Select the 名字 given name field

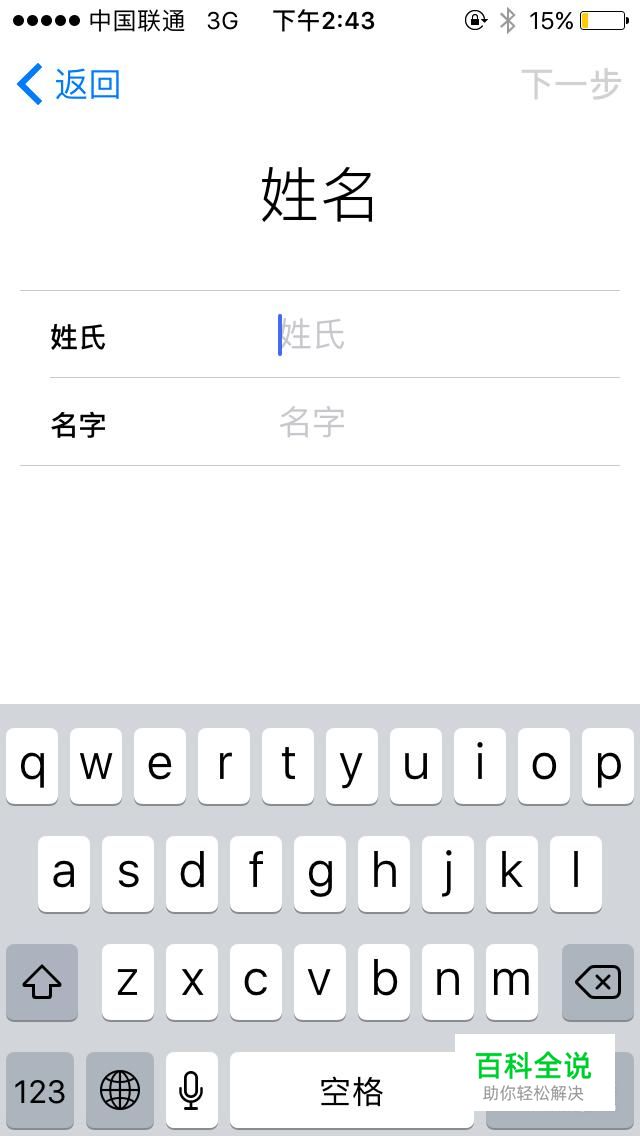click(x=440, y=423)
